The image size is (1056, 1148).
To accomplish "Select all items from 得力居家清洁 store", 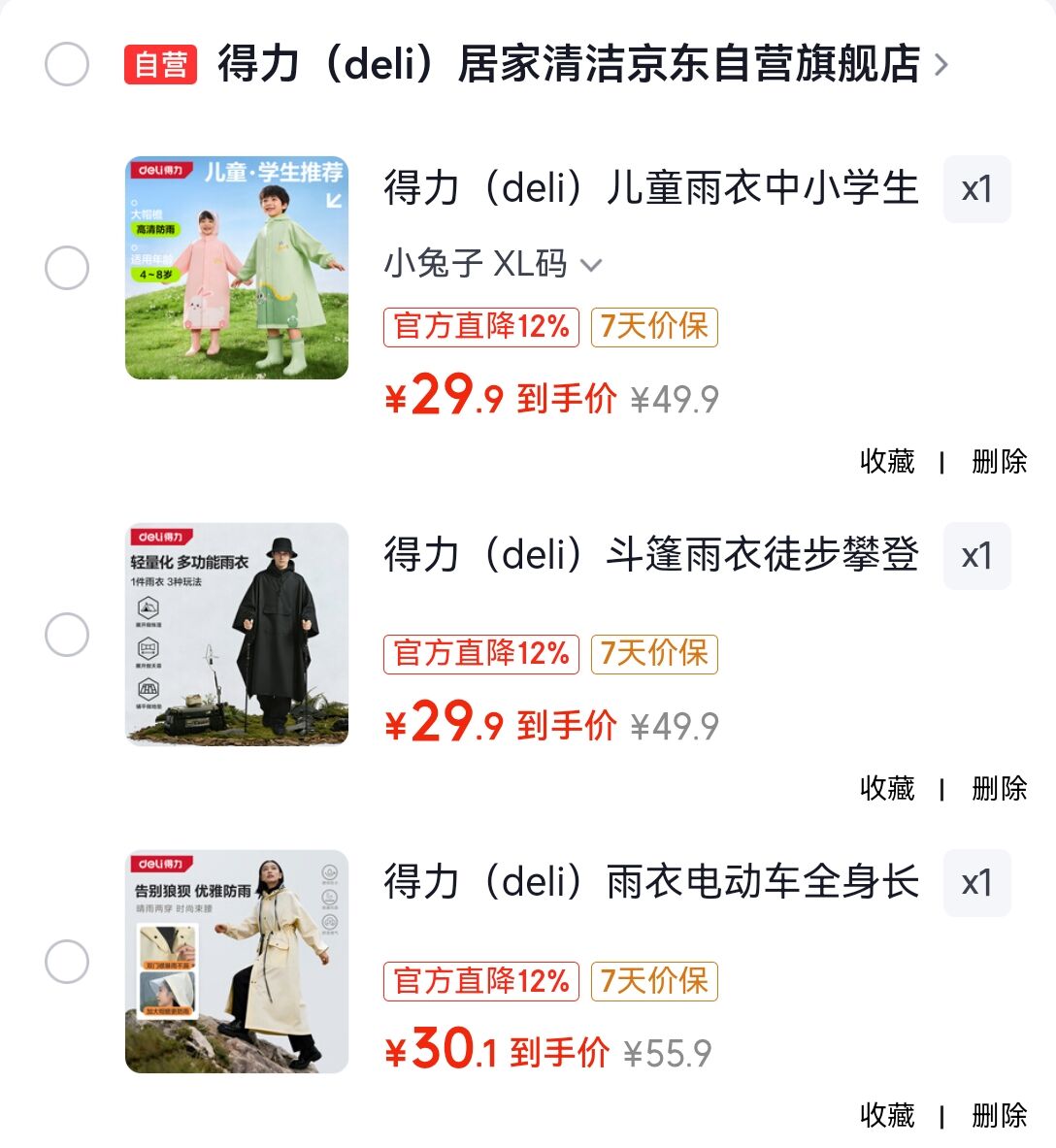I will point(67,65).
